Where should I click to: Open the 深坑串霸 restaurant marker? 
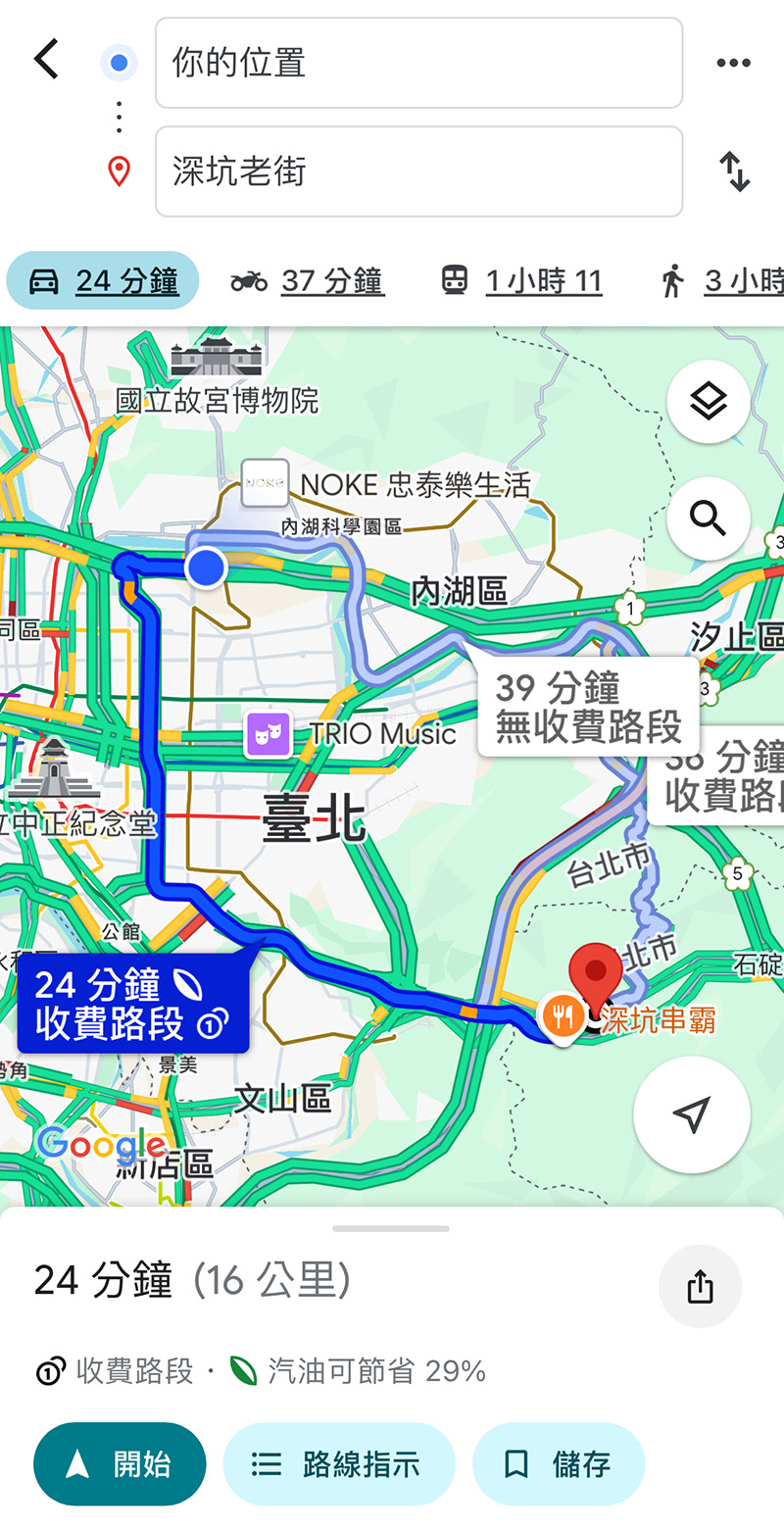click(x=563, y=1015)
